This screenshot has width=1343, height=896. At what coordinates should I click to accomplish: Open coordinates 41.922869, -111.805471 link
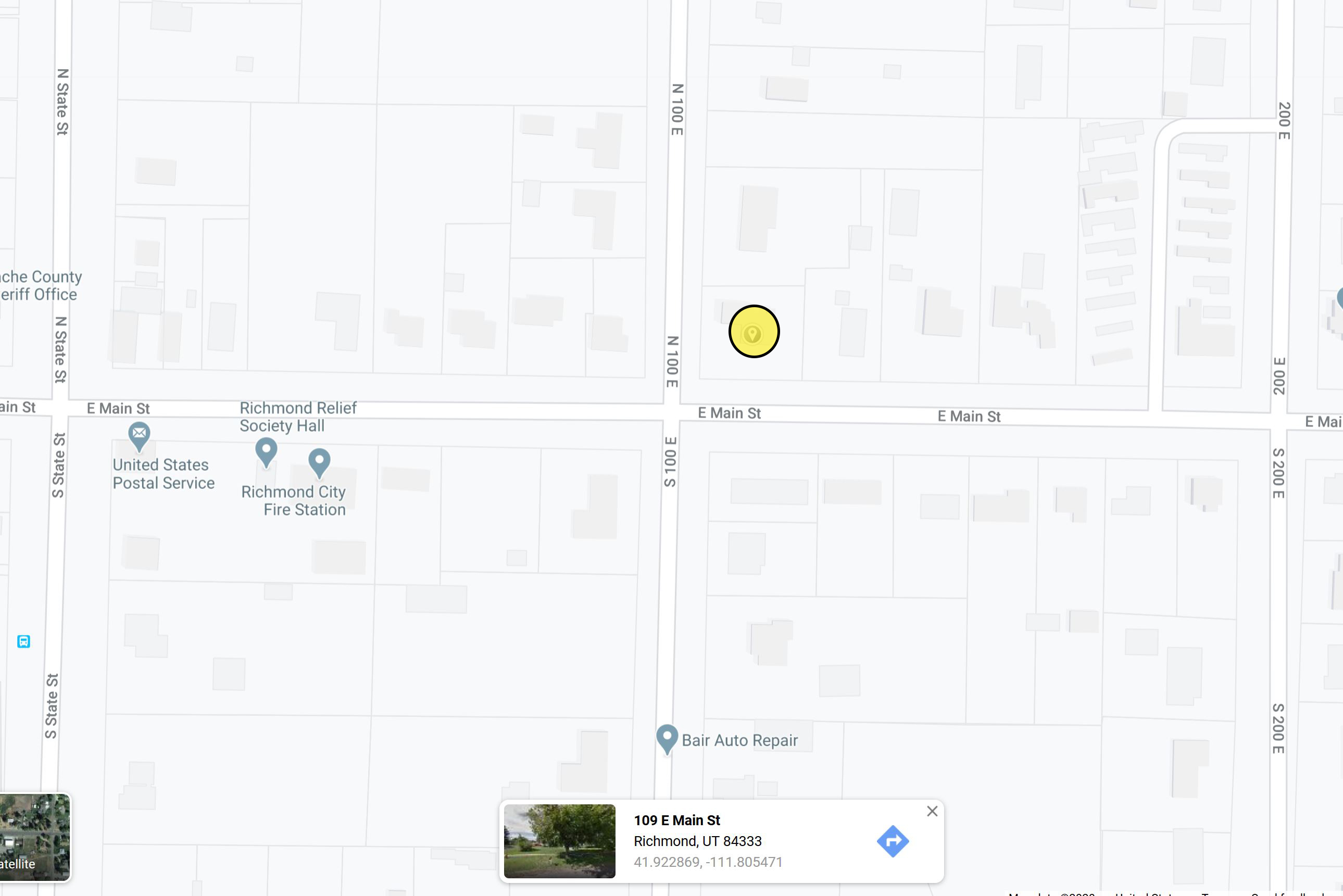point(708,862)
